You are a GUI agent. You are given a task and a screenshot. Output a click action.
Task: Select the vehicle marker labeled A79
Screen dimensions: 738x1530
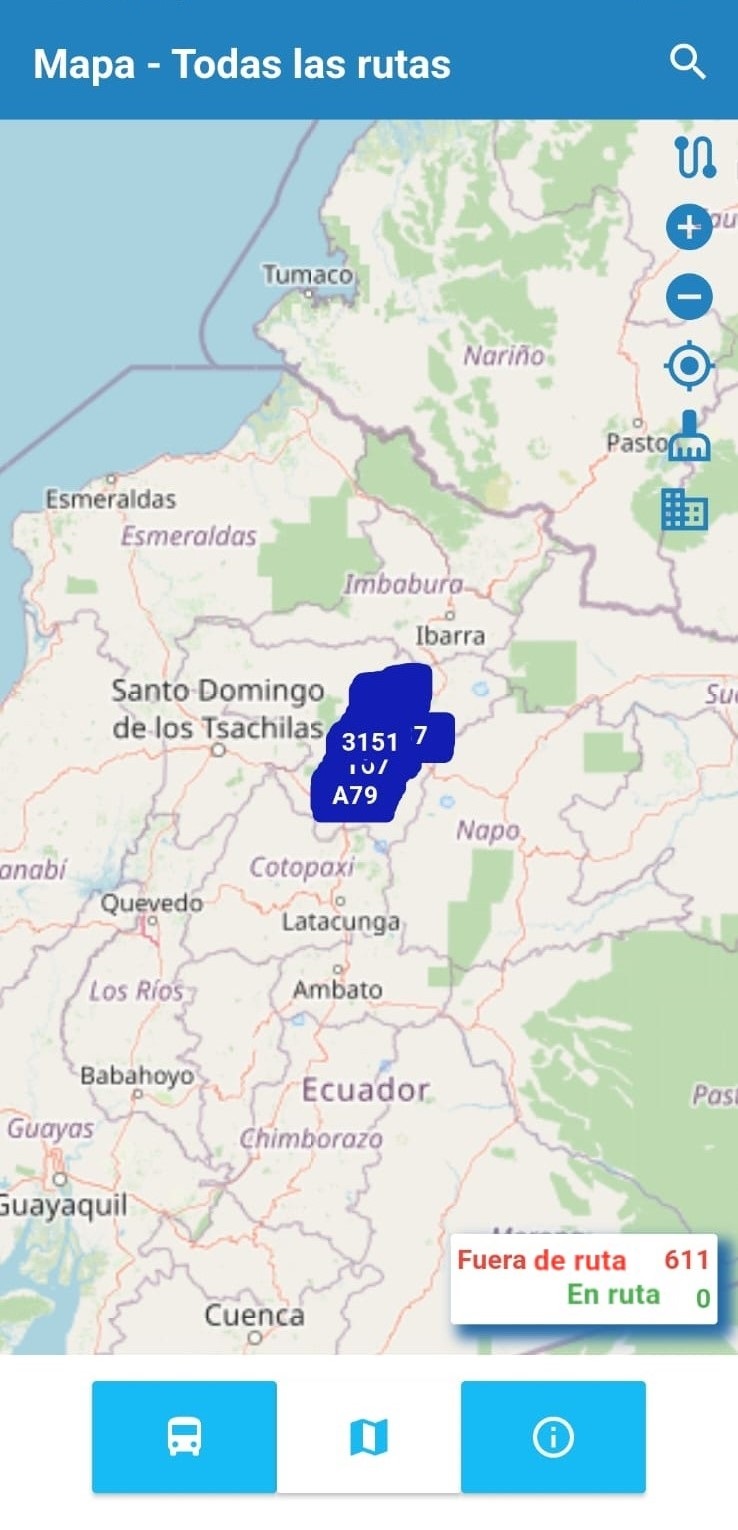click(x=355, y=796)
